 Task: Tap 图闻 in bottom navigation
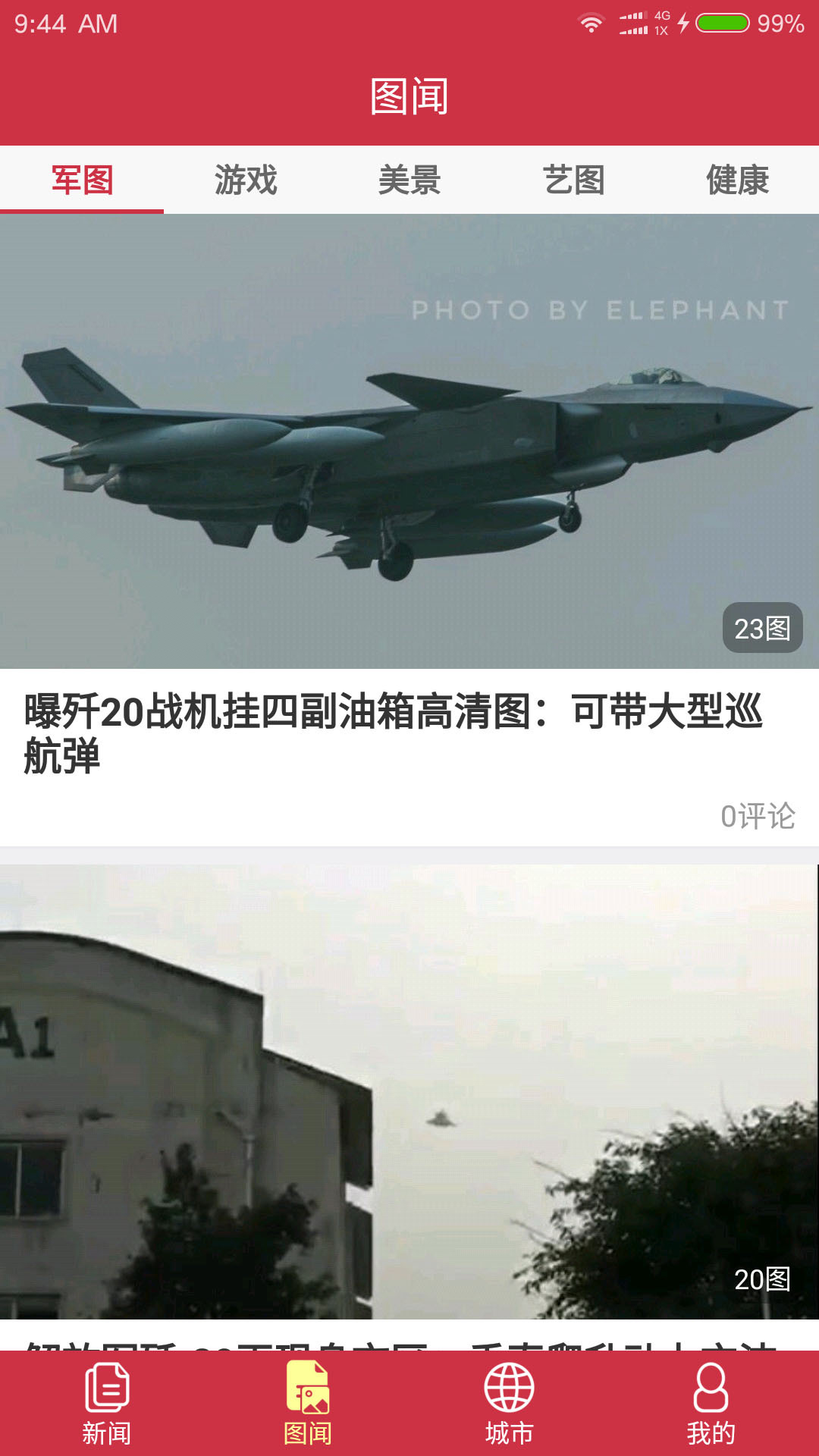[307, 1404]
